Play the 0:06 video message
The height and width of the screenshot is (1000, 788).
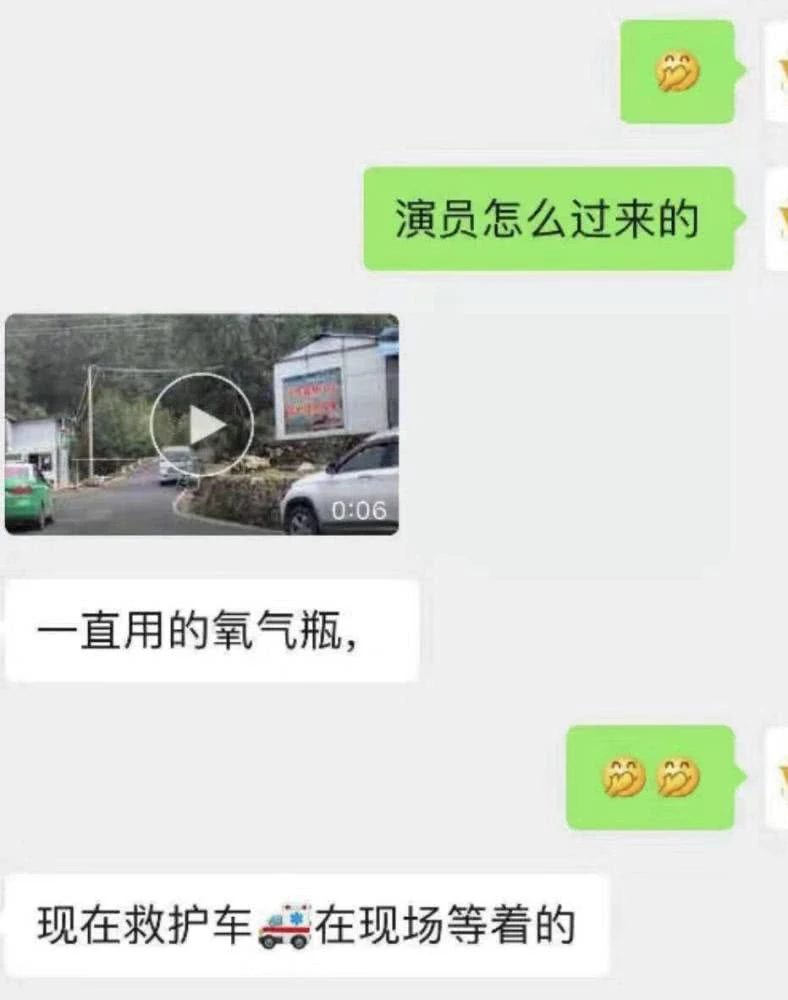pos(202,425)
